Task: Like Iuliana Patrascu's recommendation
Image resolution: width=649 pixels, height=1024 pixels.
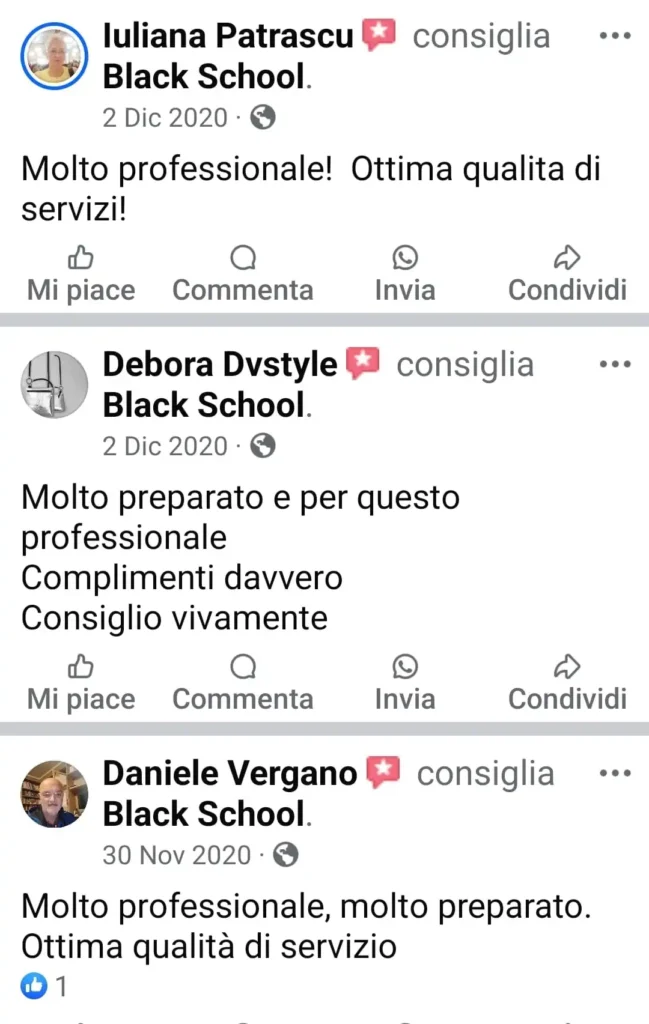Action: click(x=81, y=275)
